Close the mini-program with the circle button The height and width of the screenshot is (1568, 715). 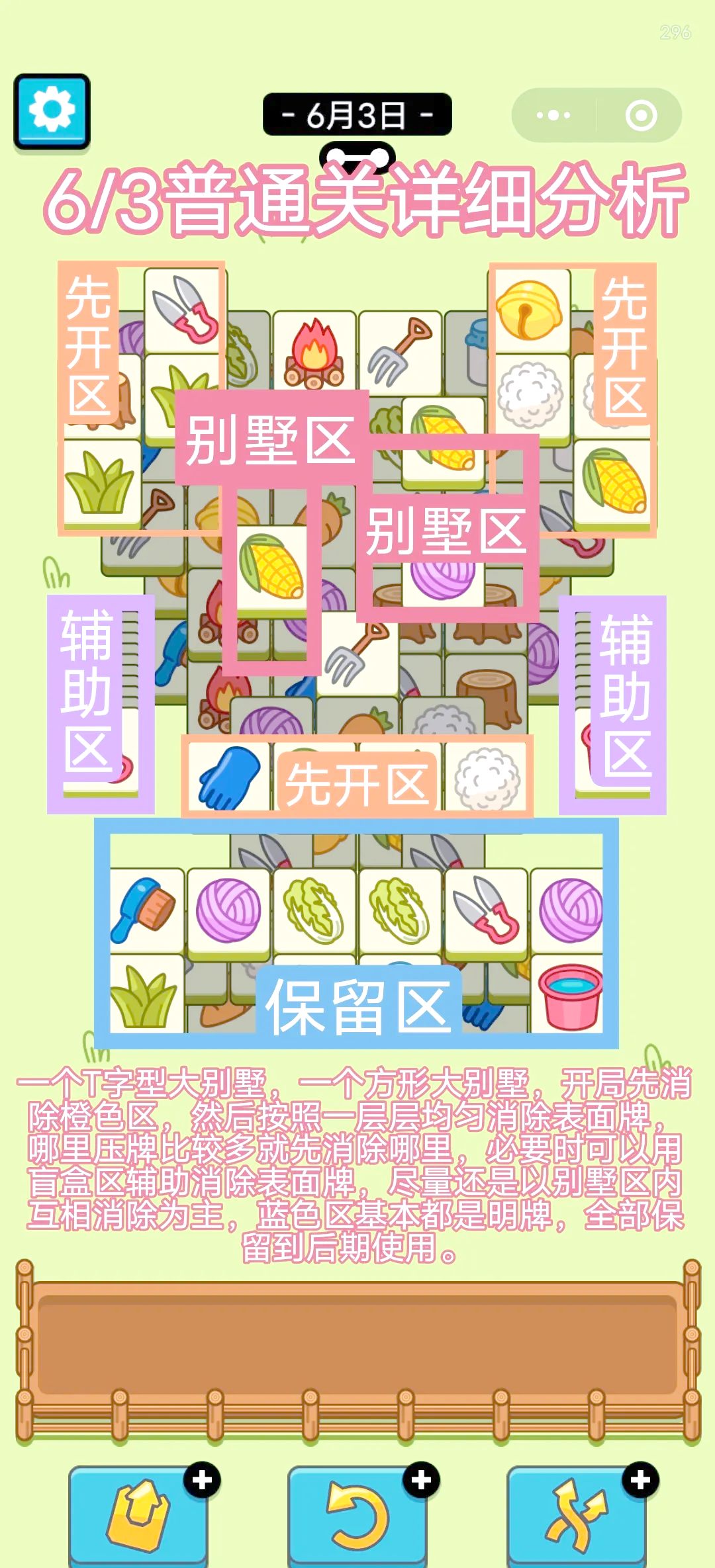[x=641, y=115]
